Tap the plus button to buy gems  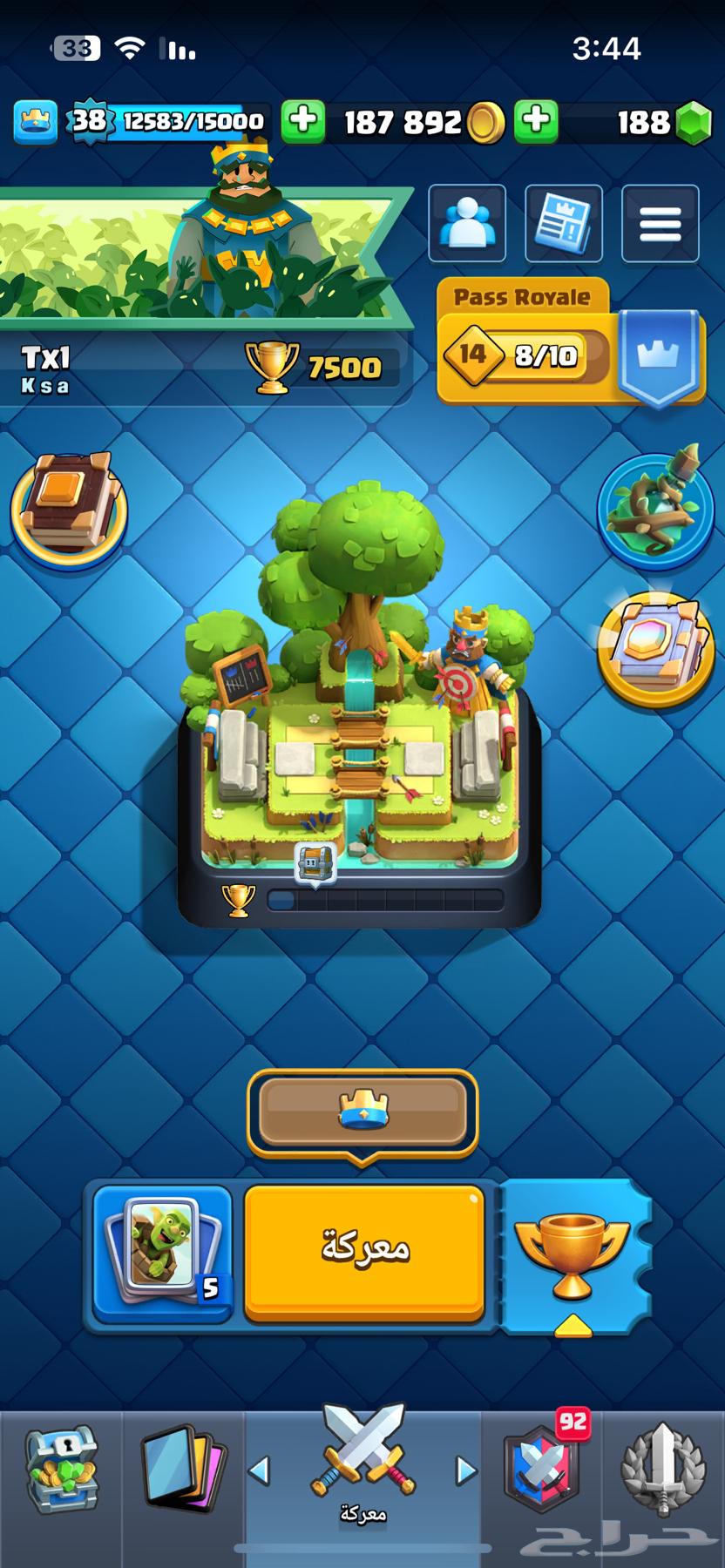537,121
